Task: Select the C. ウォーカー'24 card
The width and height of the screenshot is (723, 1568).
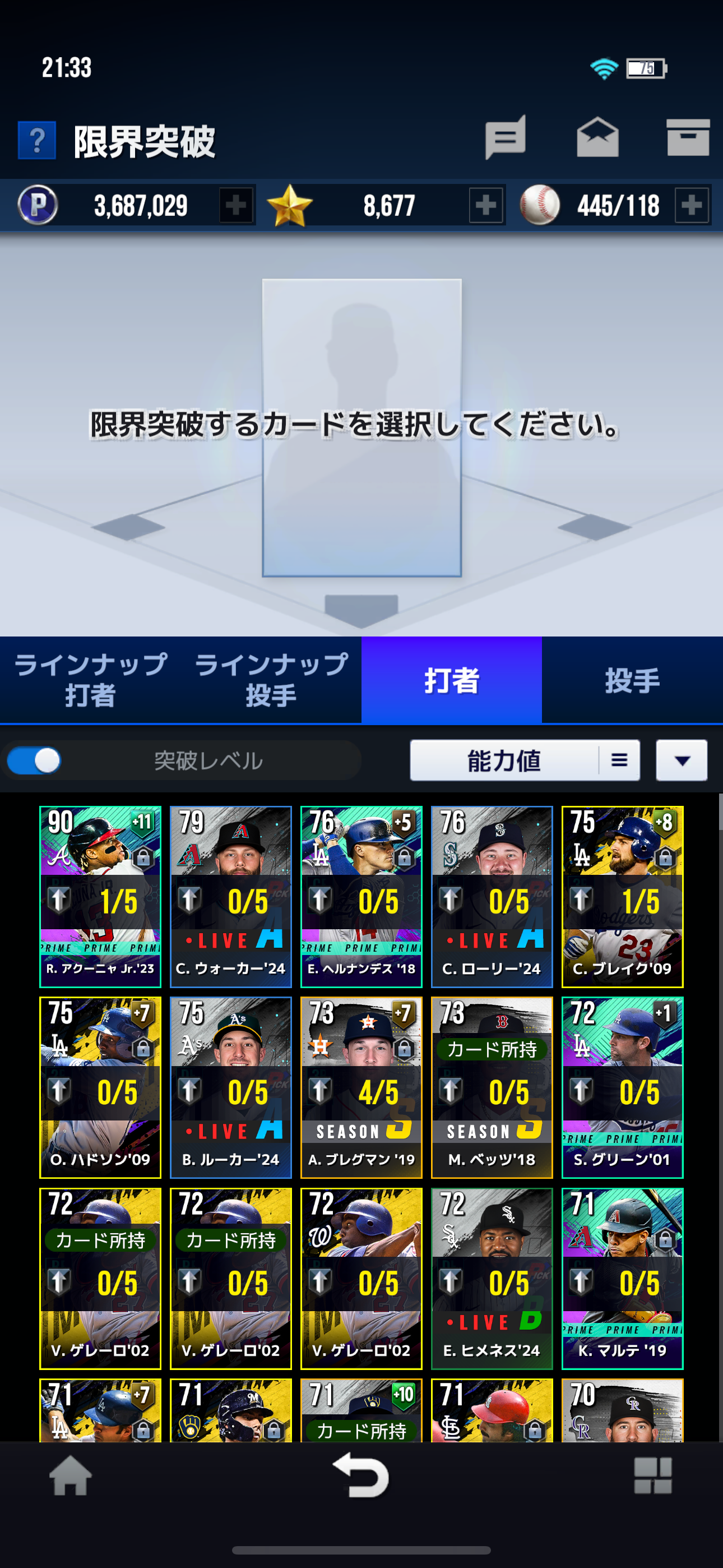Action: coord(231,897)
